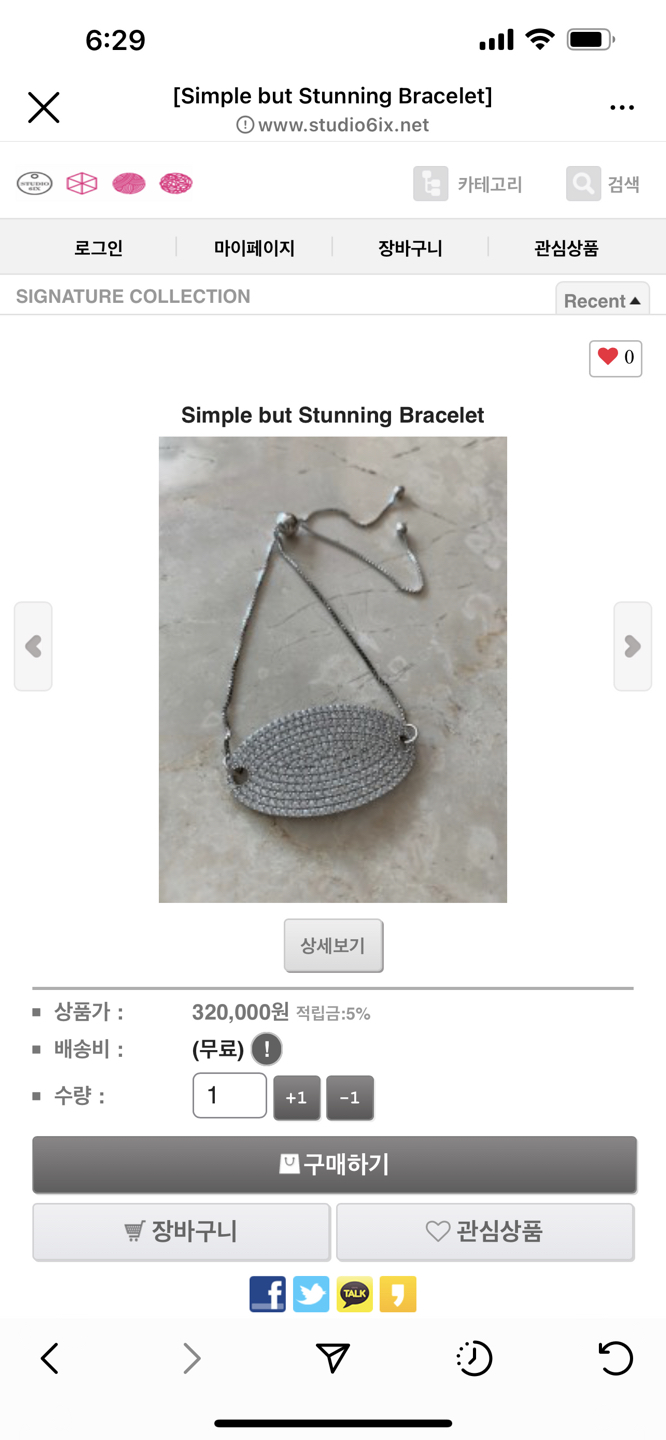
Task: Open the 카테고리 category menu
Action: click(468, 184)
